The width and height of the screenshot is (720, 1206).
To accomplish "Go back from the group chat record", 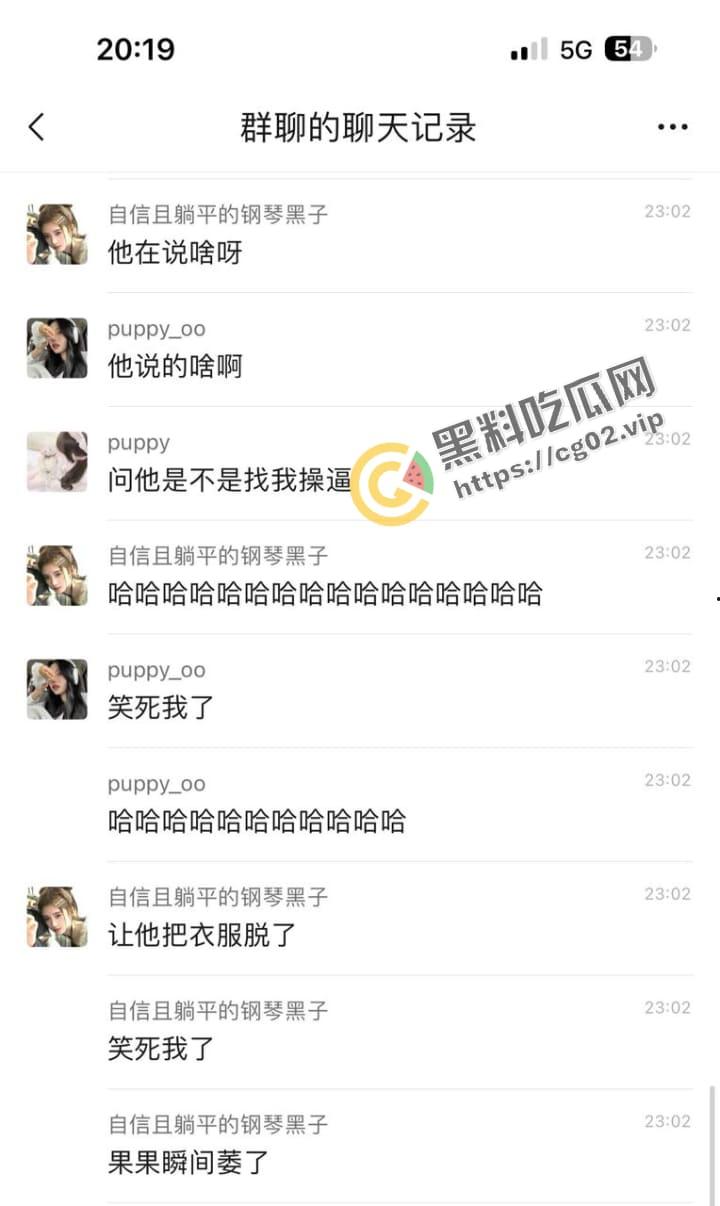I will [x=37, y=127].
